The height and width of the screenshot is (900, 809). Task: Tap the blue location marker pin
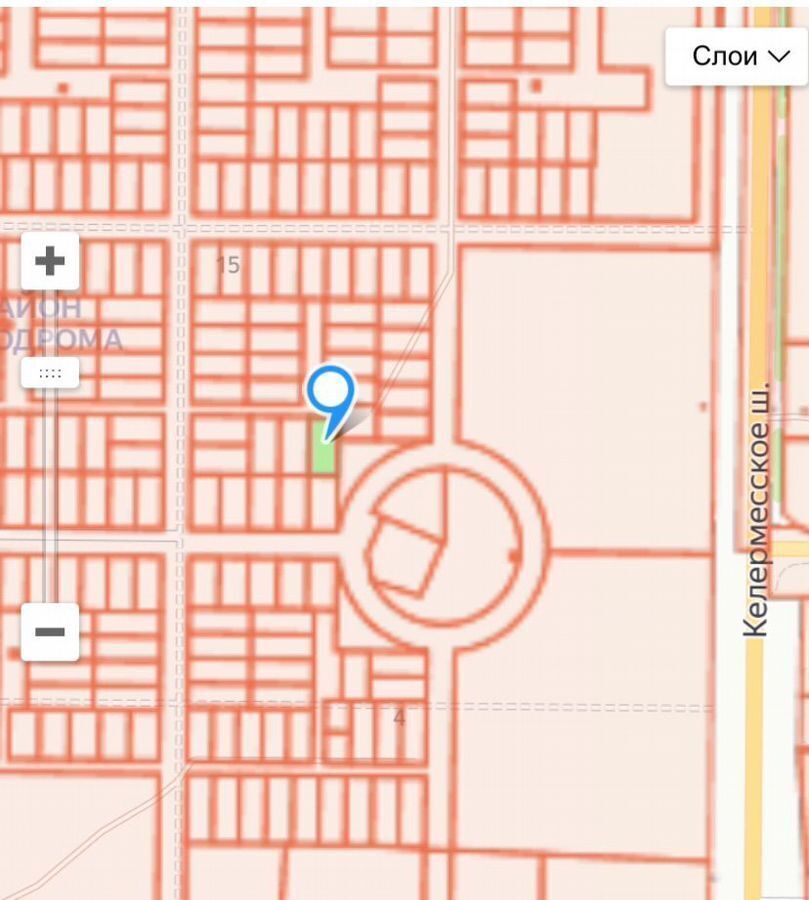331,393
